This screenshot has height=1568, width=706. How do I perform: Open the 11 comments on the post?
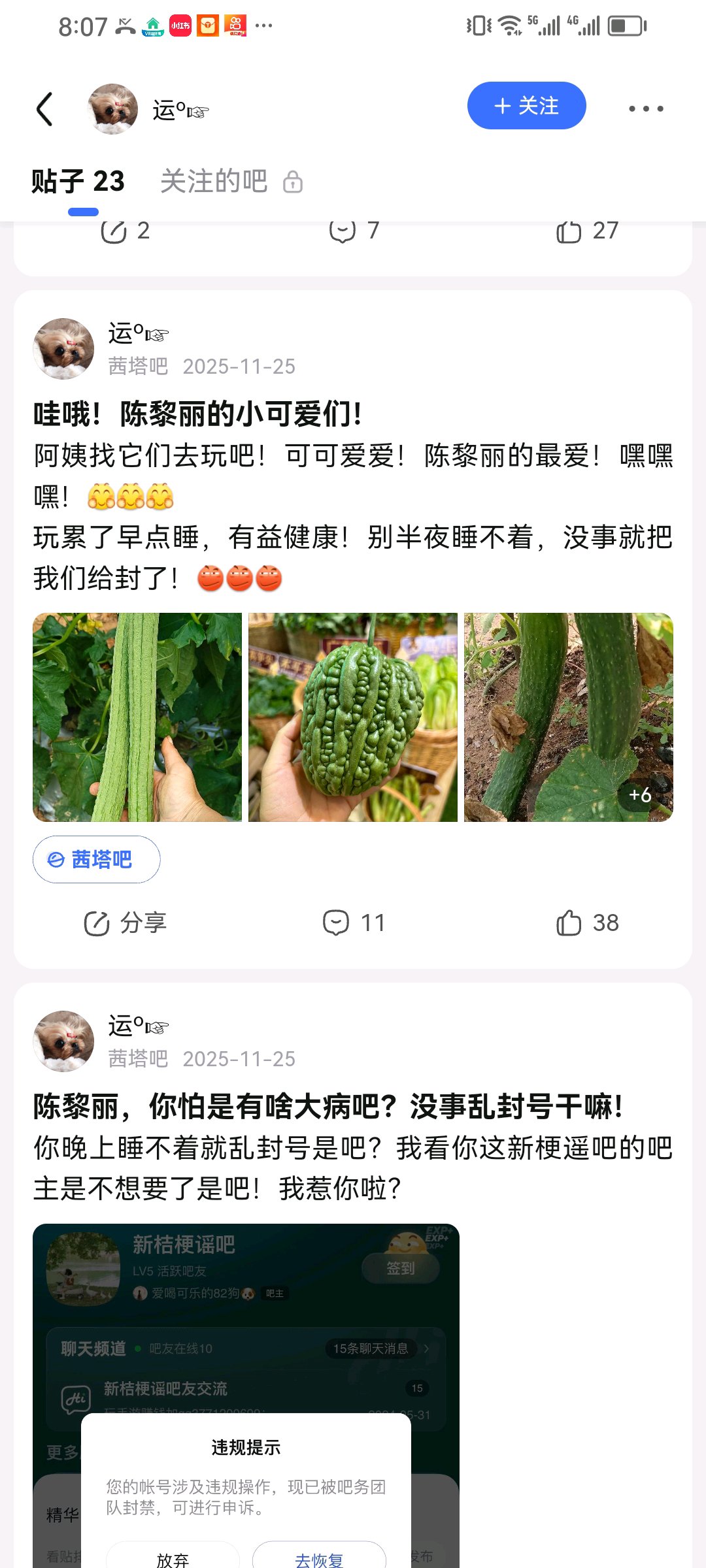pyautogui.click(x=354, y=923)
